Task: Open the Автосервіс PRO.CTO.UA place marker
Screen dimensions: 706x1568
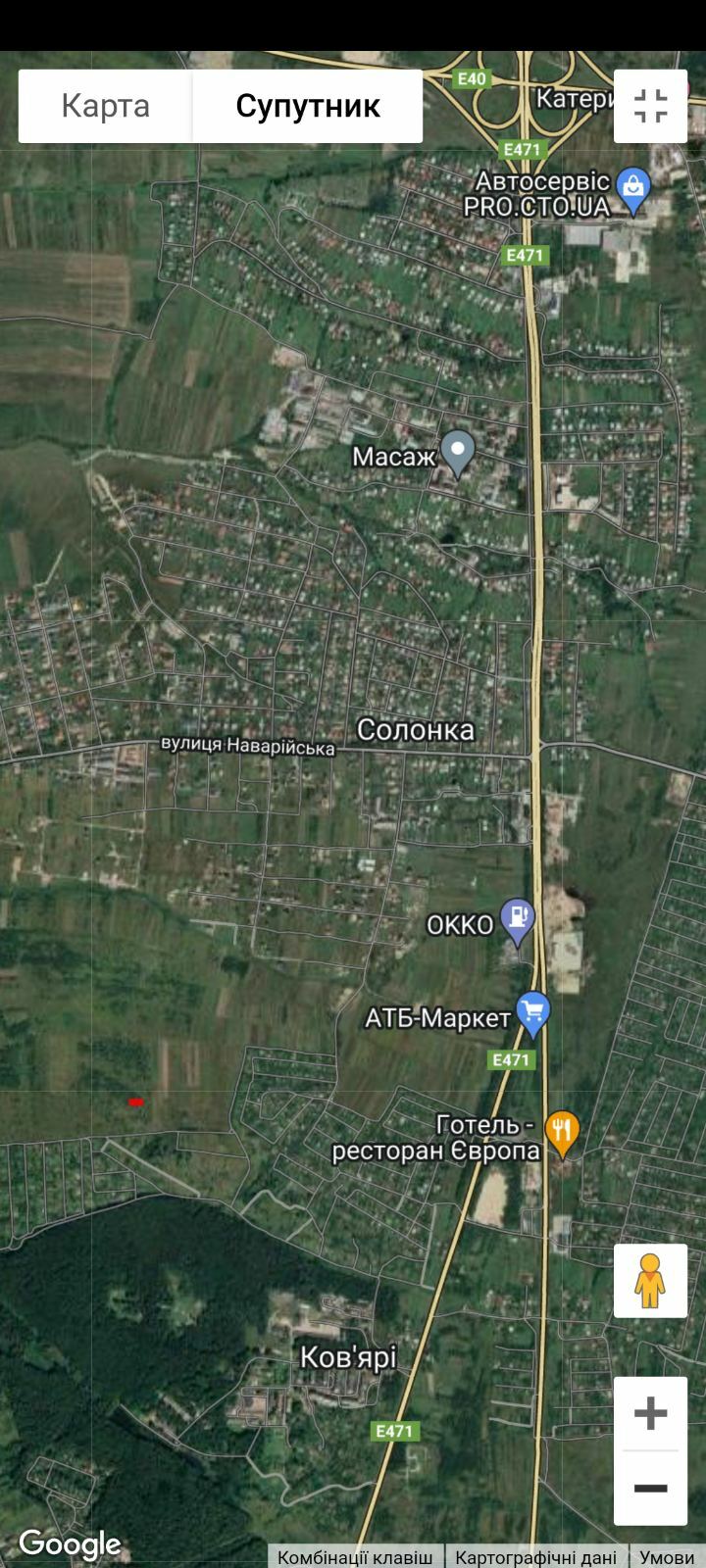Action: 634,192
